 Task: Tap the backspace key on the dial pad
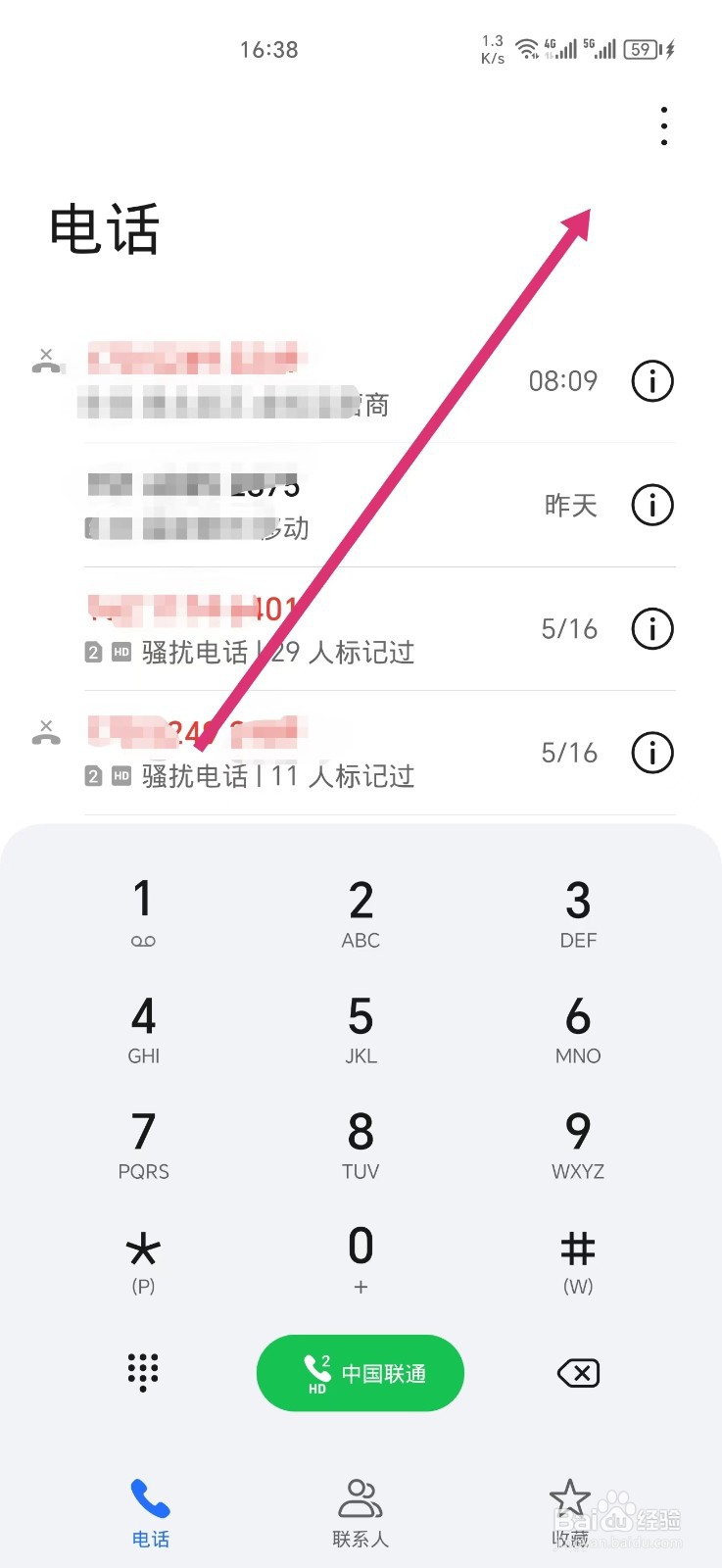[577, 1373]
